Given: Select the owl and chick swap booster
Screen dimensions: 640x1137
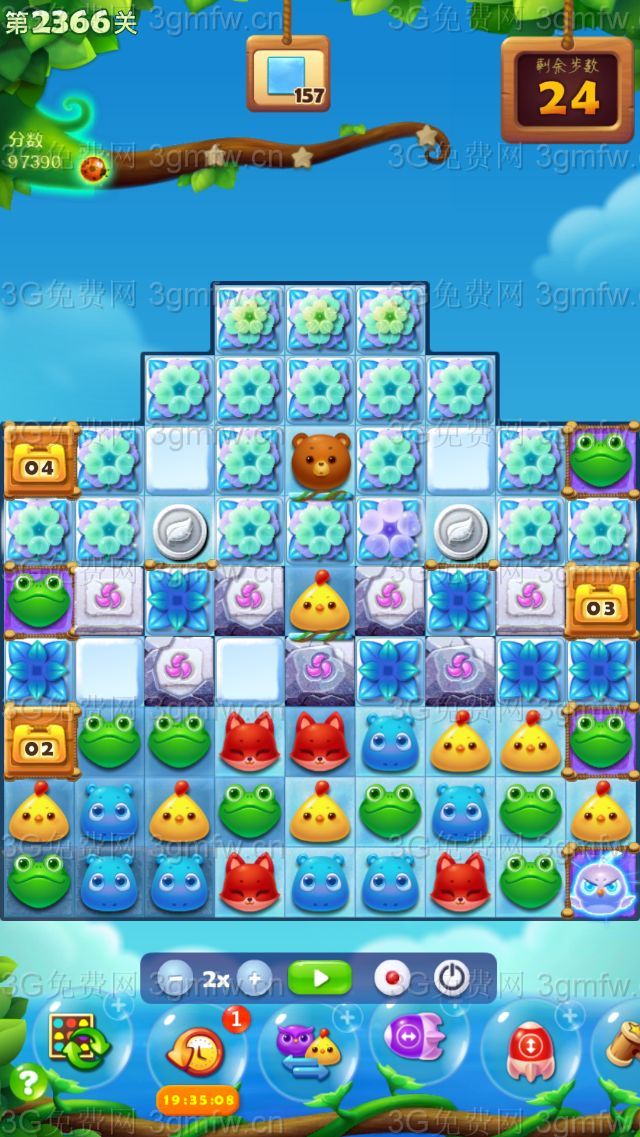Looking at the screenshot, I should 308,1047.
